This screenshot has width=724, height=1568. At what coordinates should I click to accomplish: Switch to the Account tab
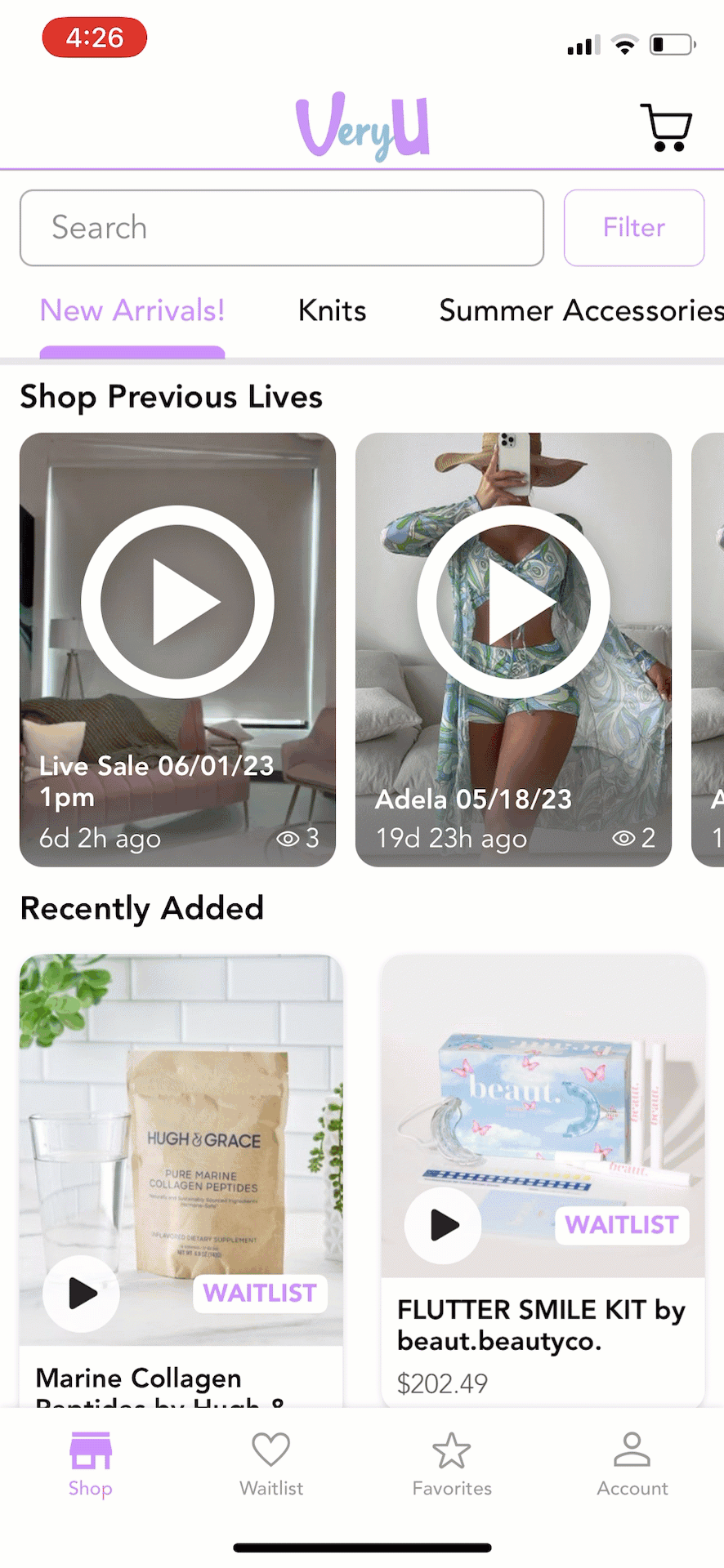tap(632, 1464)
